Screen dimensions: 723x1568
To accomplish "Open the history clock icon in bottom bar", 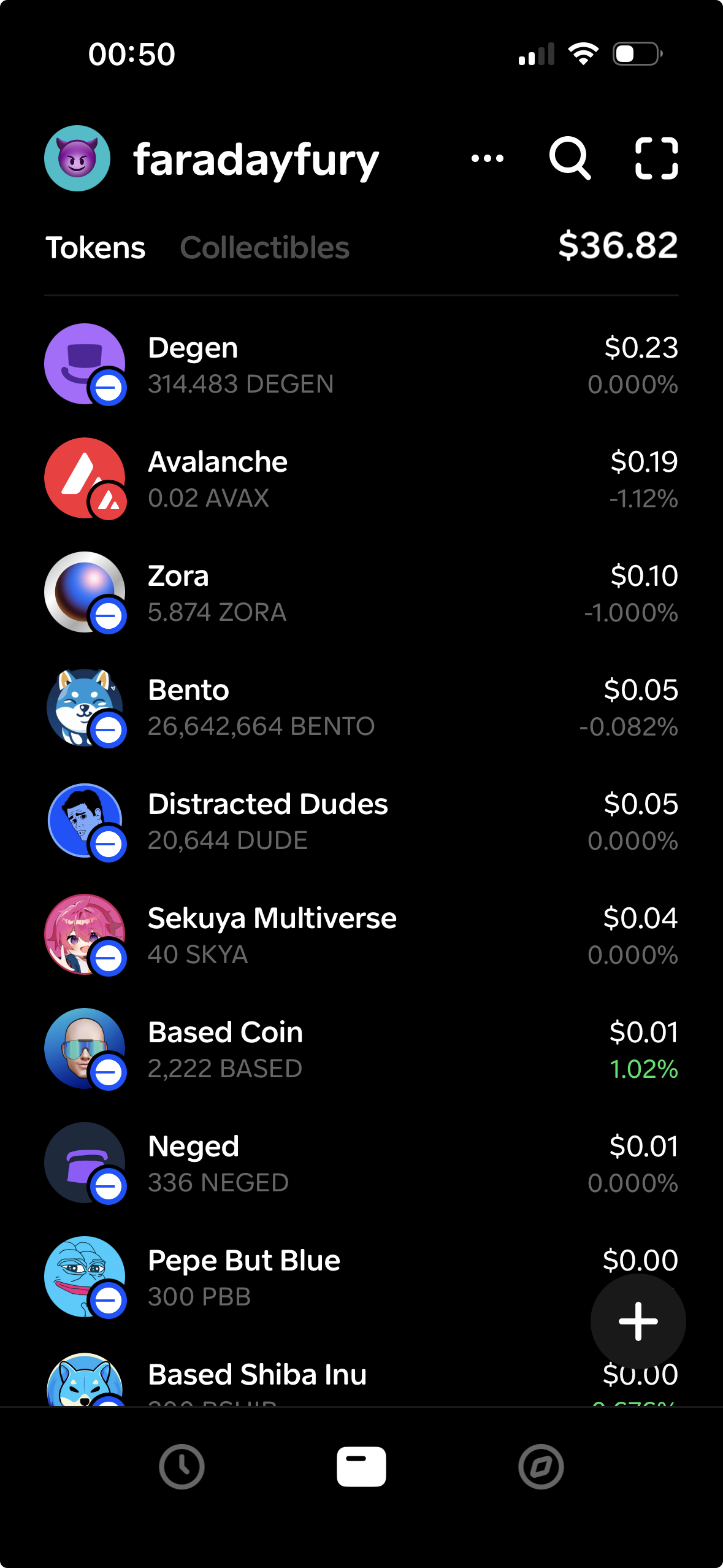I will tap(181, 1467).
